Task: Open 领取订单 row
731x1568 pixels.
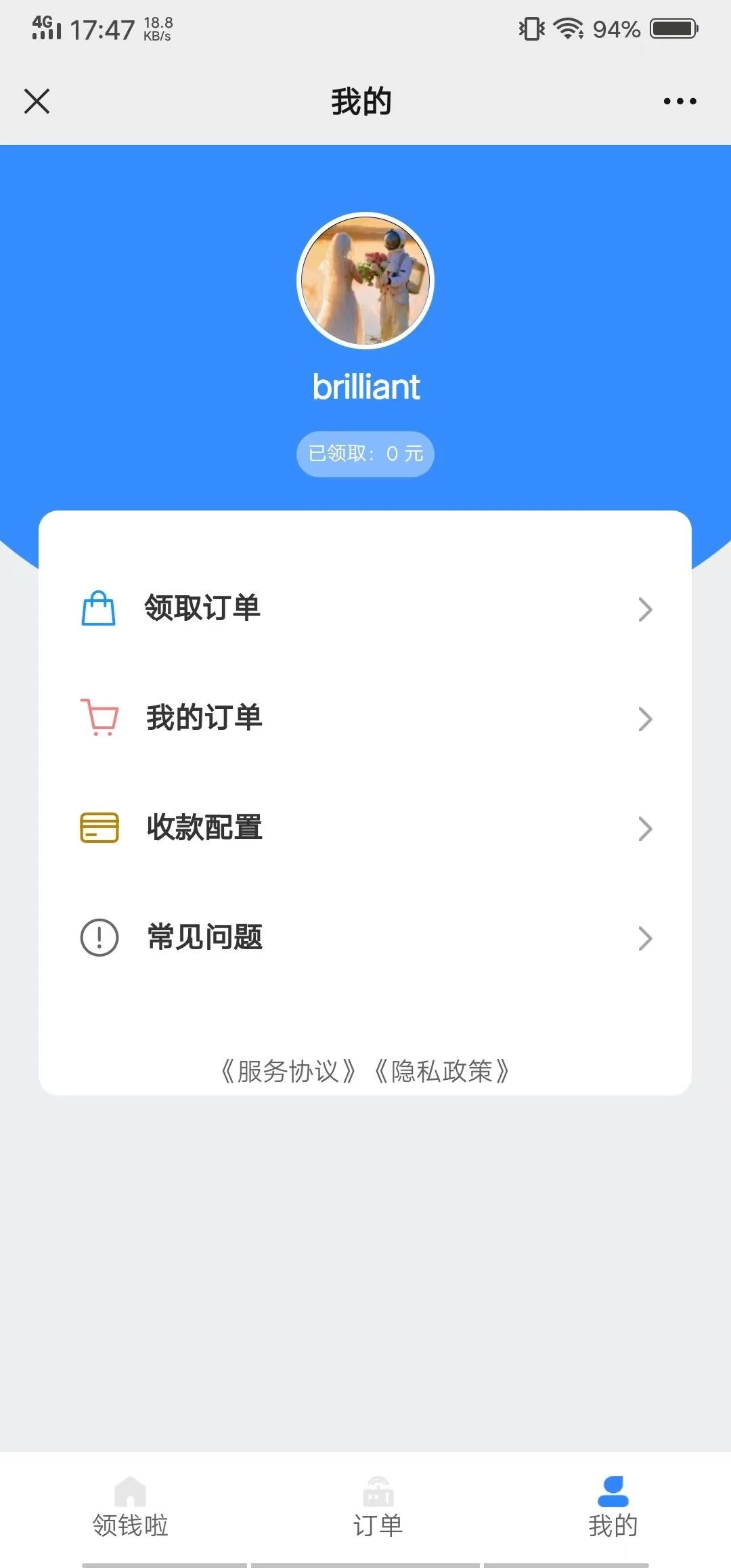Action: click(x=365, y=608)
